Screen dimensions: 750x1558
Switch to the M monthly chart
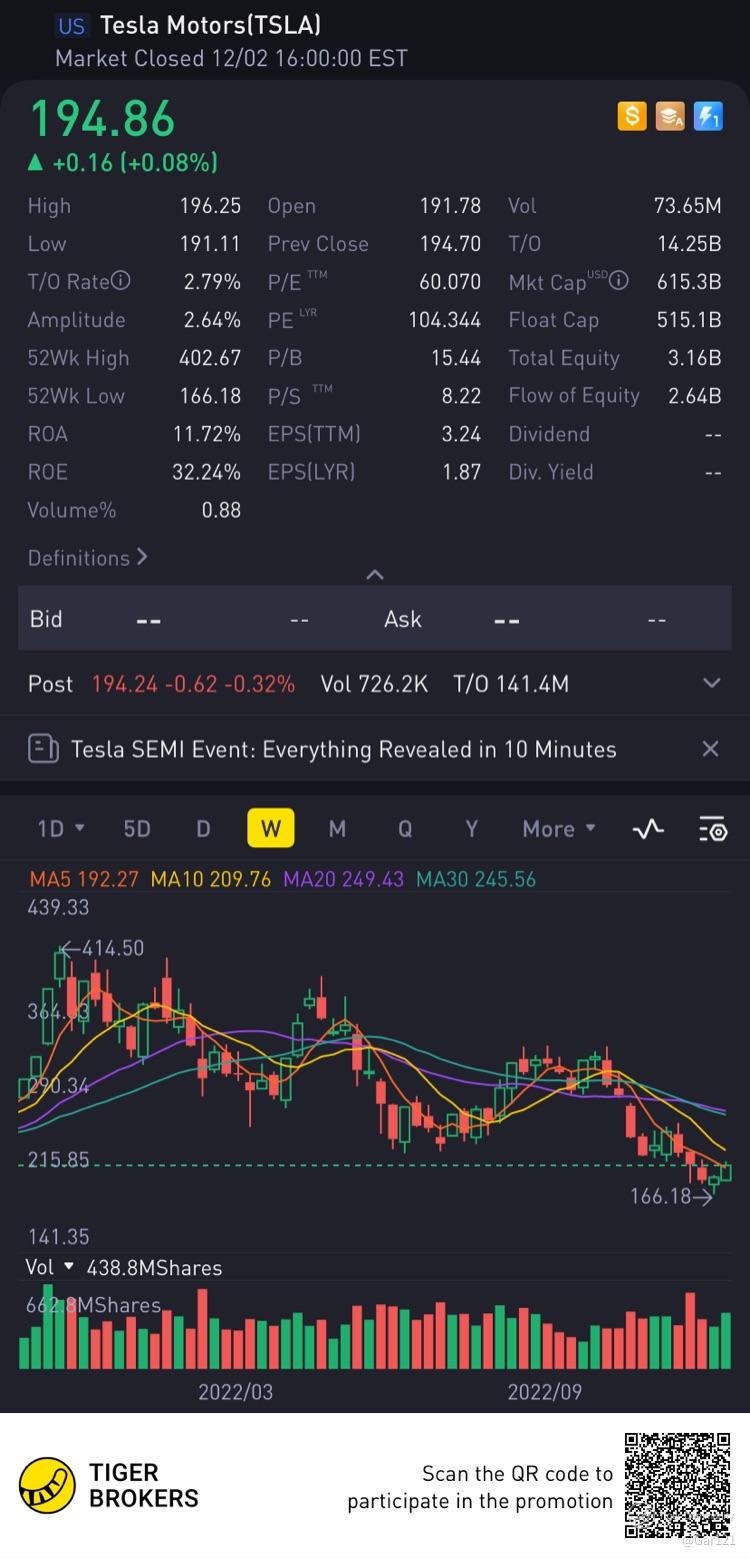coord(337,828)
